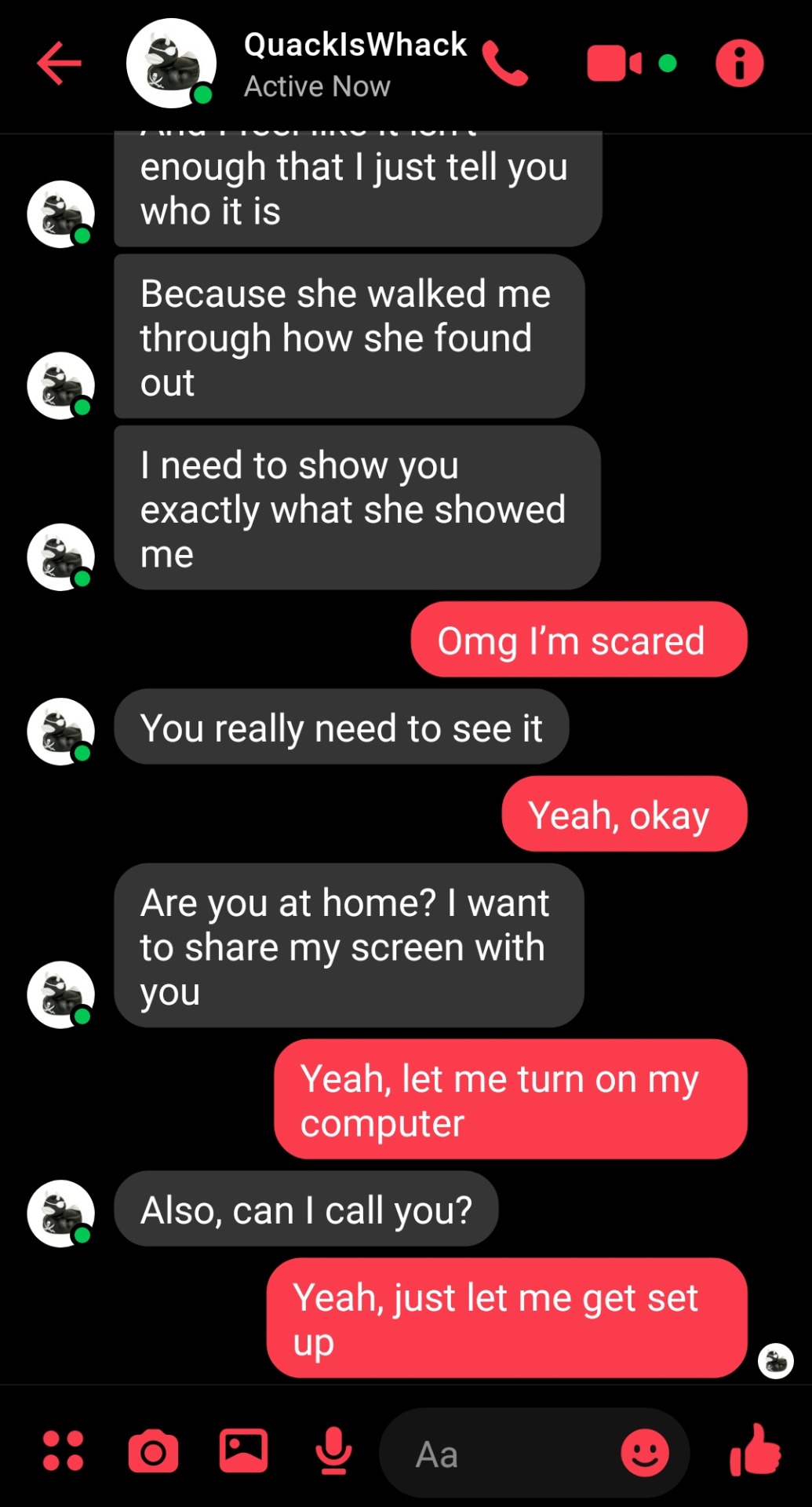812x1507 pixels.
Task: Open the camera to take a photo
Action: click(x=153, y=1452)
